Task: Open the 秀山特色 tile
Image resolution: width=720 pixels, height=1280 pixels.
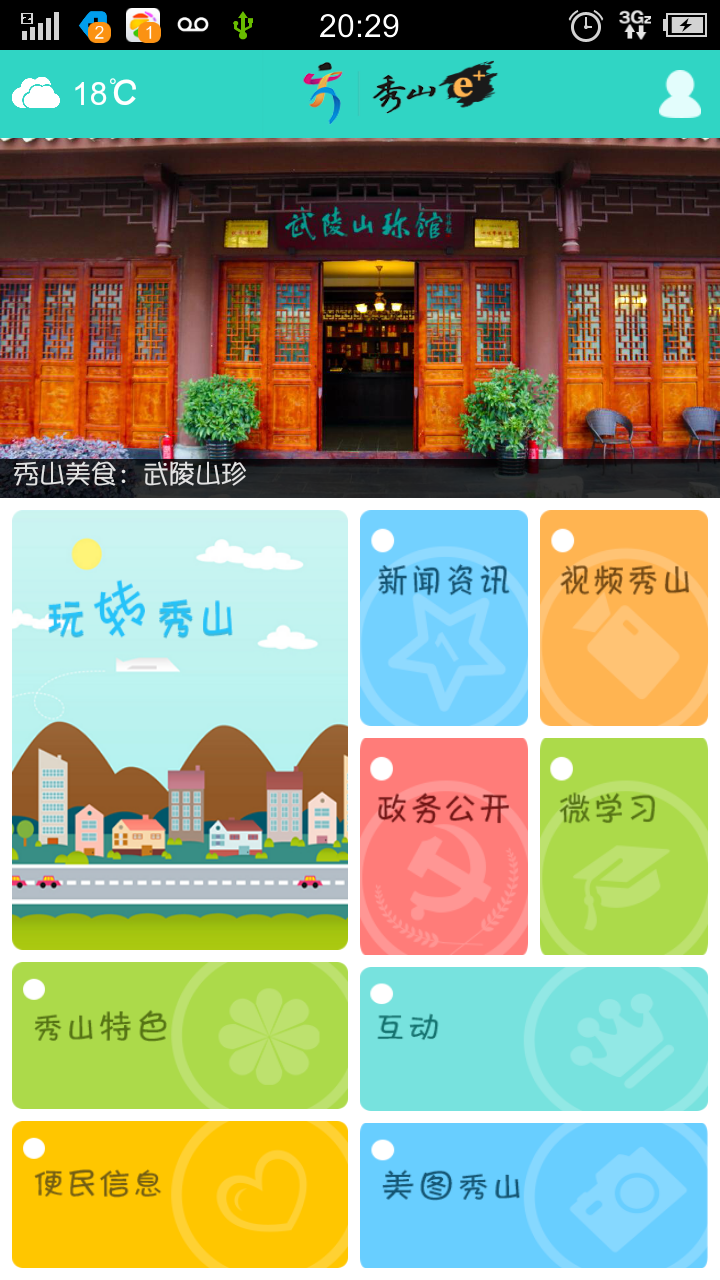Action: tap(180, 1035)
